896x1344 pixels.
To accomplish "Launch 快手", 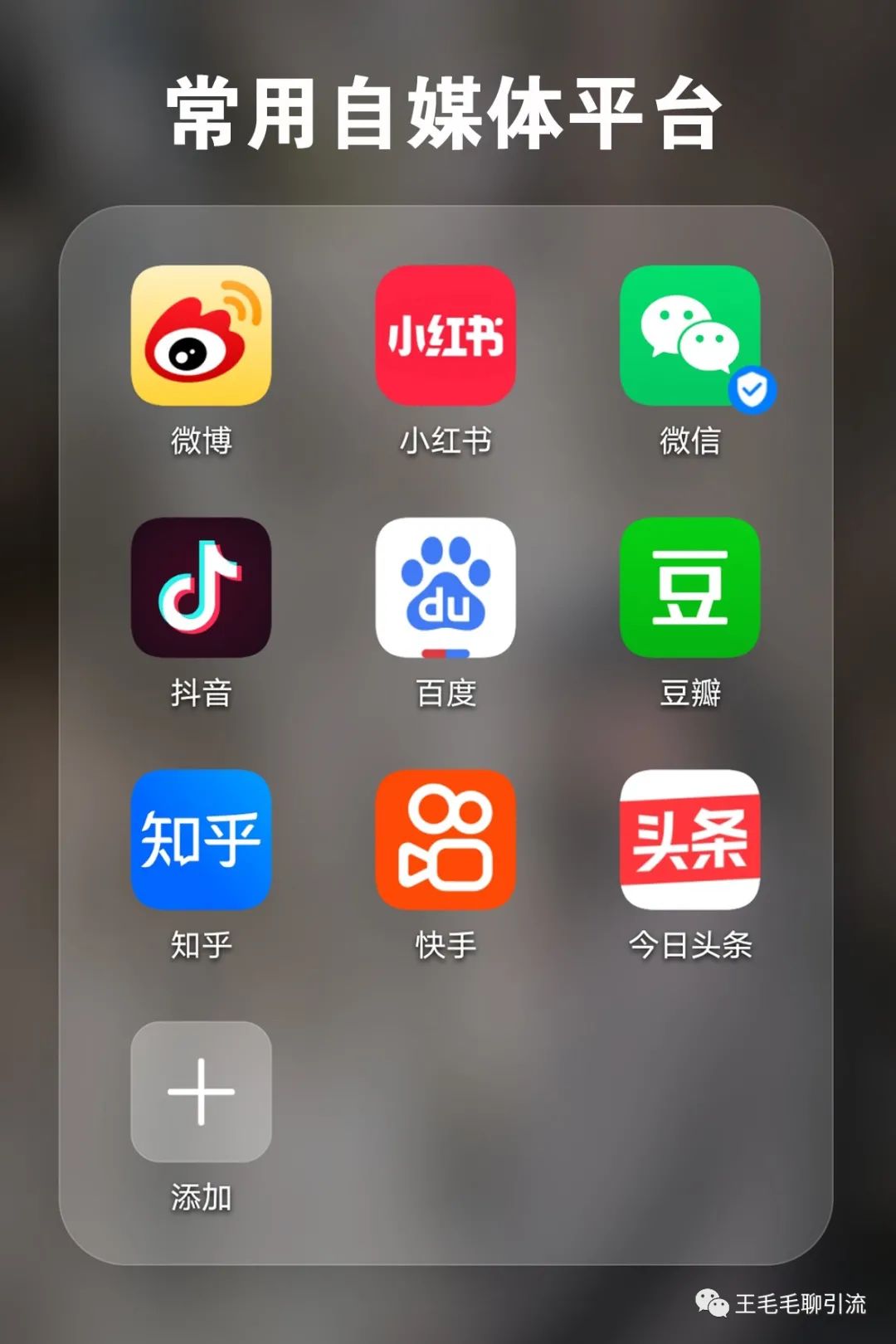I will click(446, 840).
